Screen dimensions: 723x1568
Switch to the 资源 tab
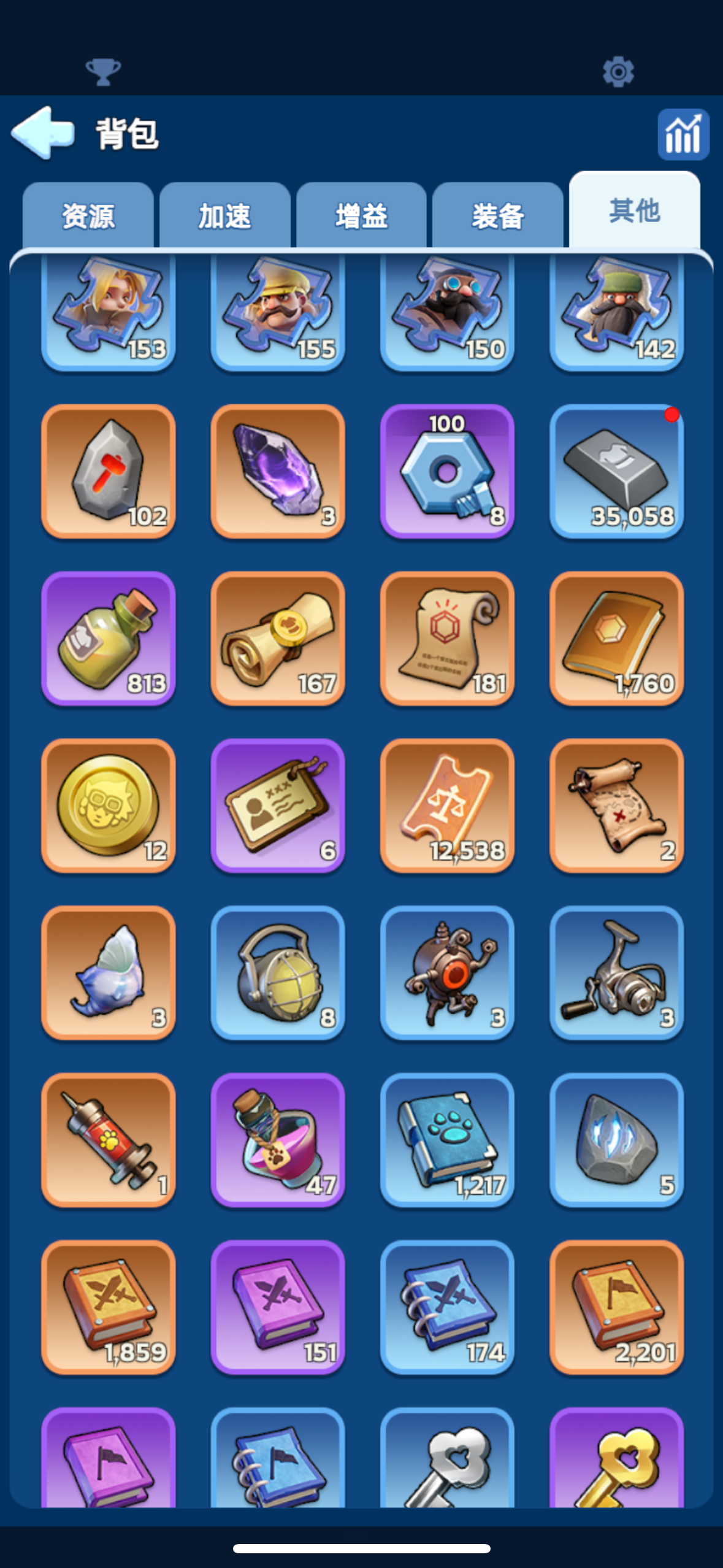tap(88, 216)
